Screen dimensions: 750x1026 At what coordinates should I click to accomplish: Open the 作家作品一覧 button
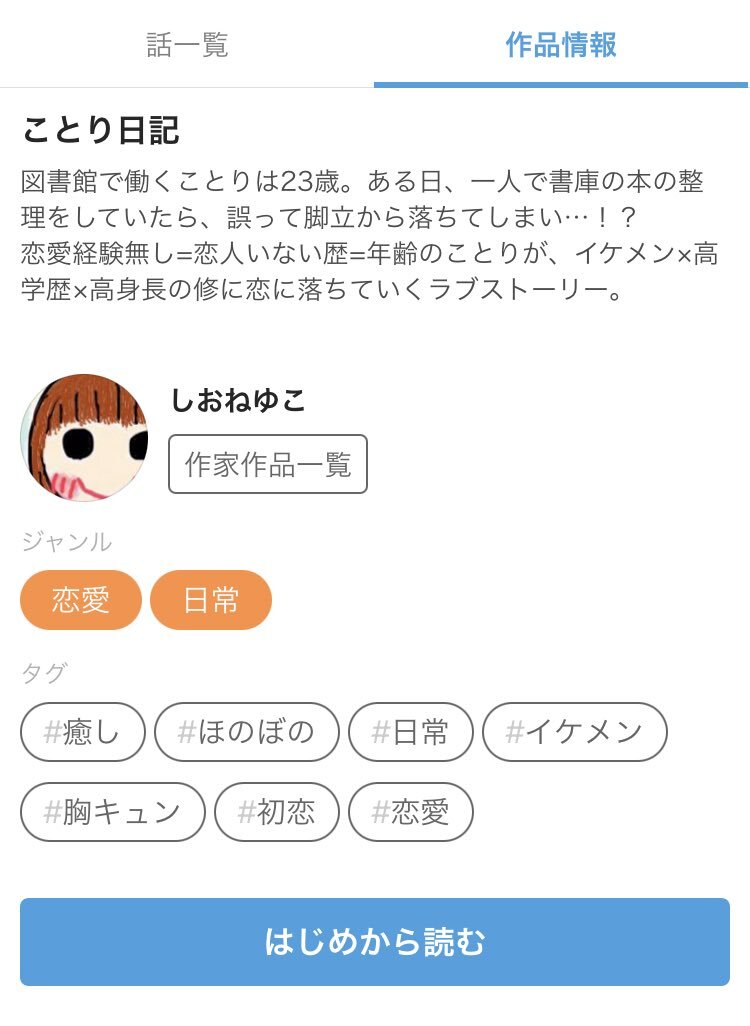(268, 464)
